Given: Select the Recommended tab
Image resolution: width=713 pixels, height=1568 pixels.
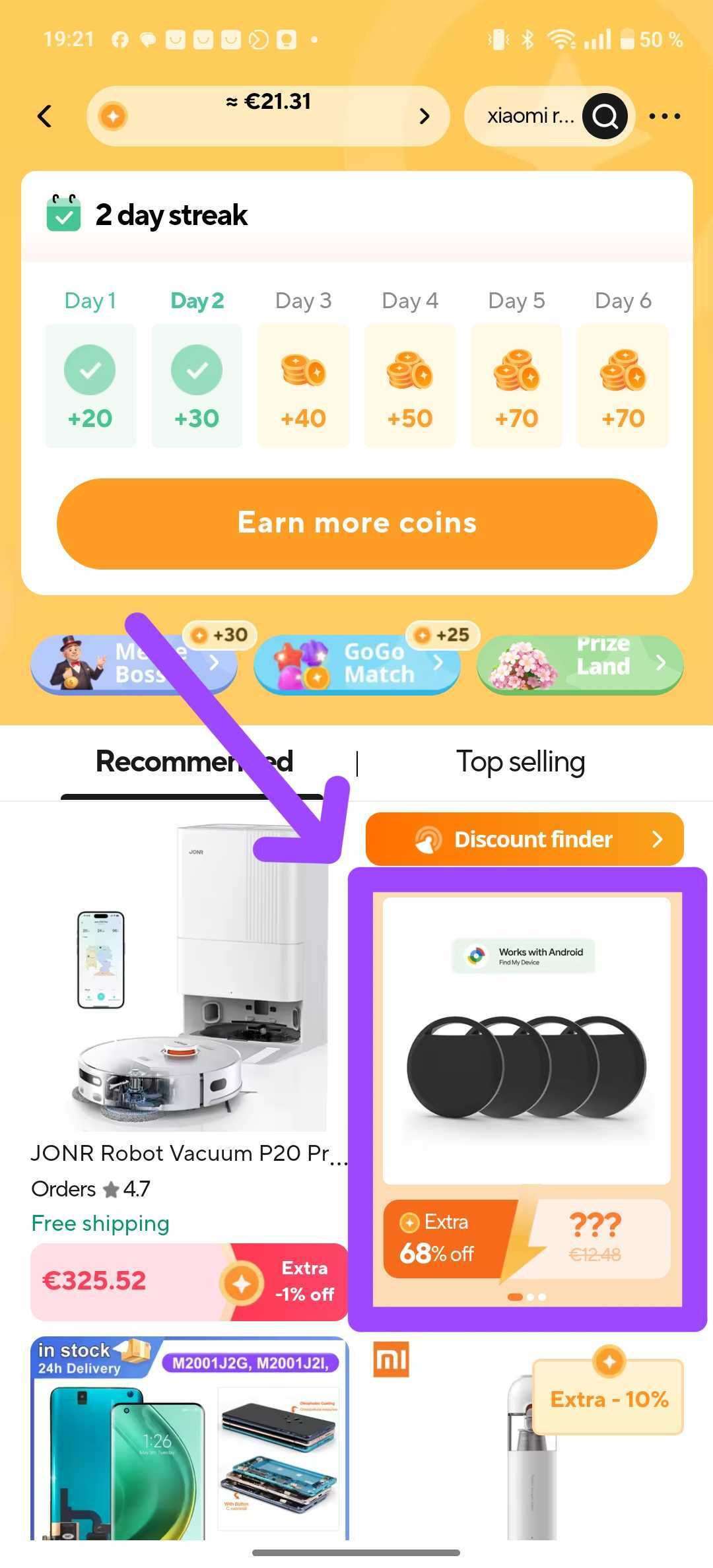Looking at the screenshot, I should [x=193, y=762].
